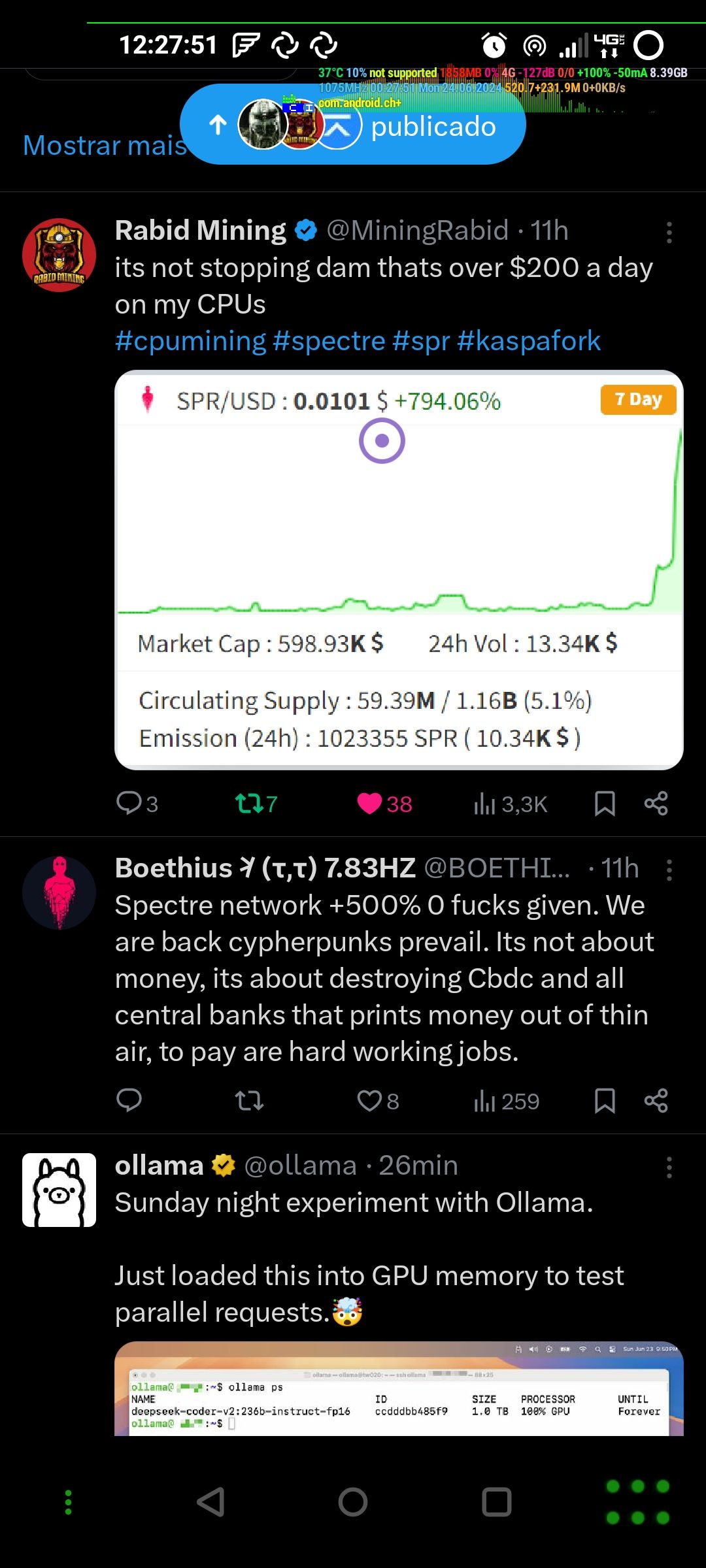
Task: Reply to Rabid Mining's post
Action: [x=129, y=804]
